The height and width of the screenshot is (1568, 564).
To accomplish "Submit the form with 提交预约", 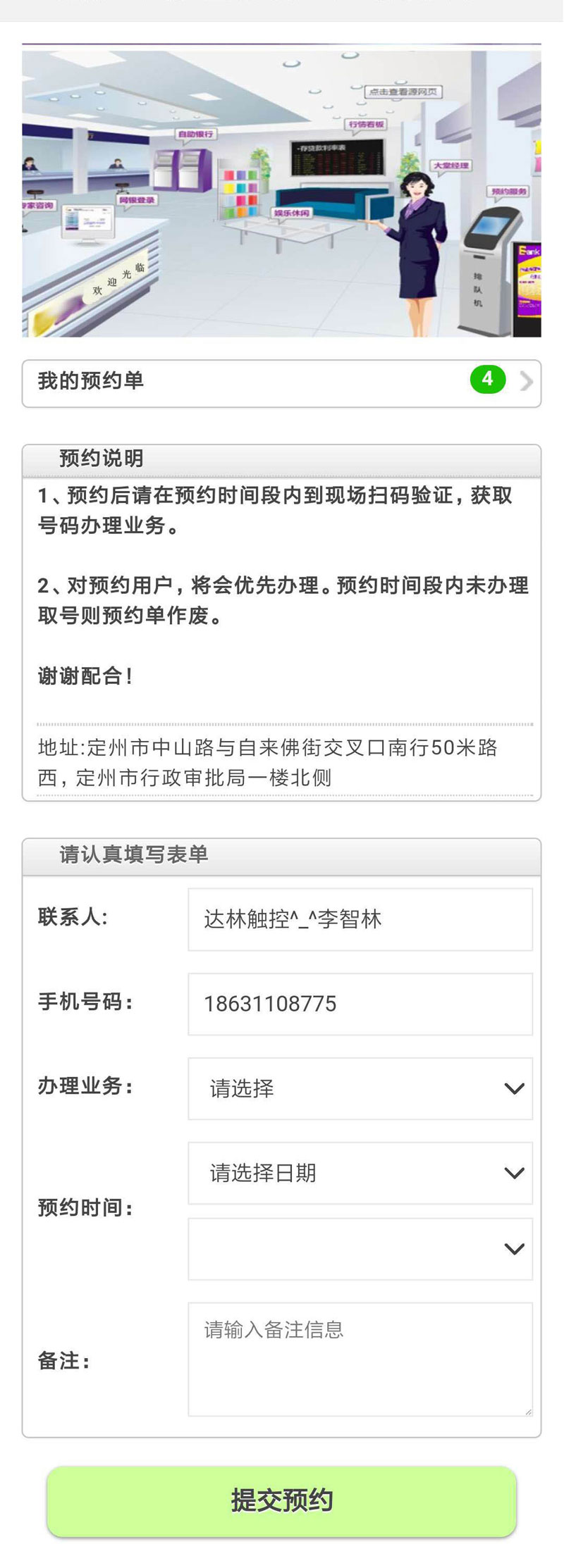I will [281, 1501].
